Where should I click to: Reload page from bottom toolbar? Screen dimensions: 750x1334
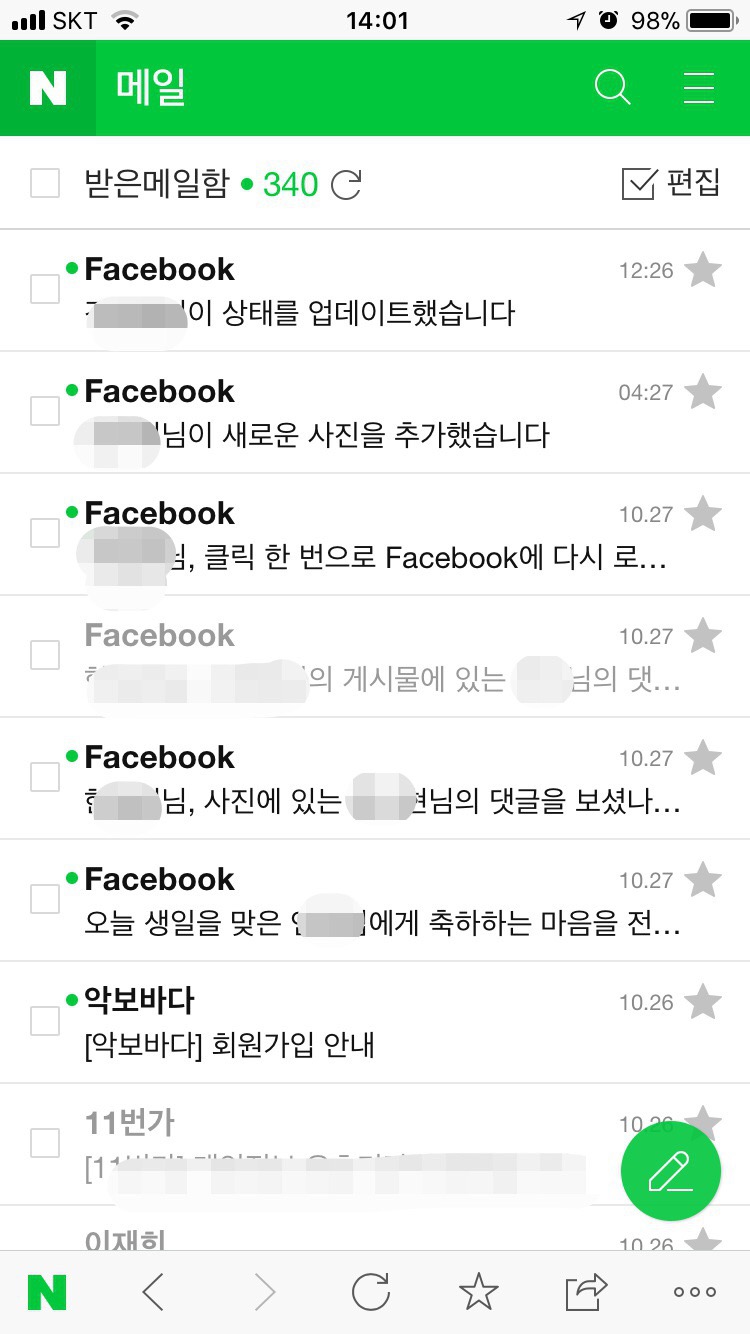[371, 1293]
